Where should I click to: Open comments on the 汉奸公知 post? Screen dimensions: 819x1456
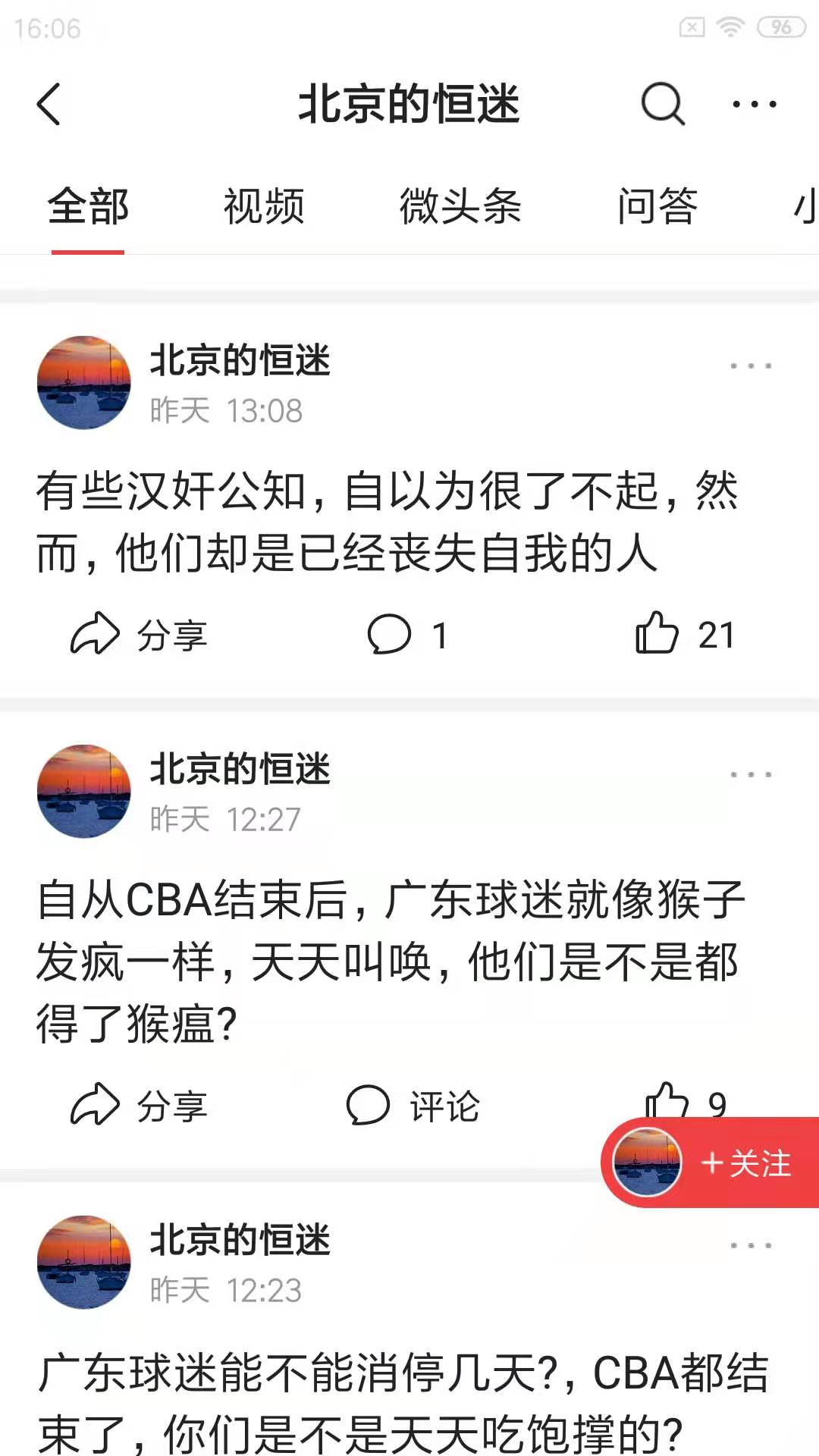(x=407, y=634)
